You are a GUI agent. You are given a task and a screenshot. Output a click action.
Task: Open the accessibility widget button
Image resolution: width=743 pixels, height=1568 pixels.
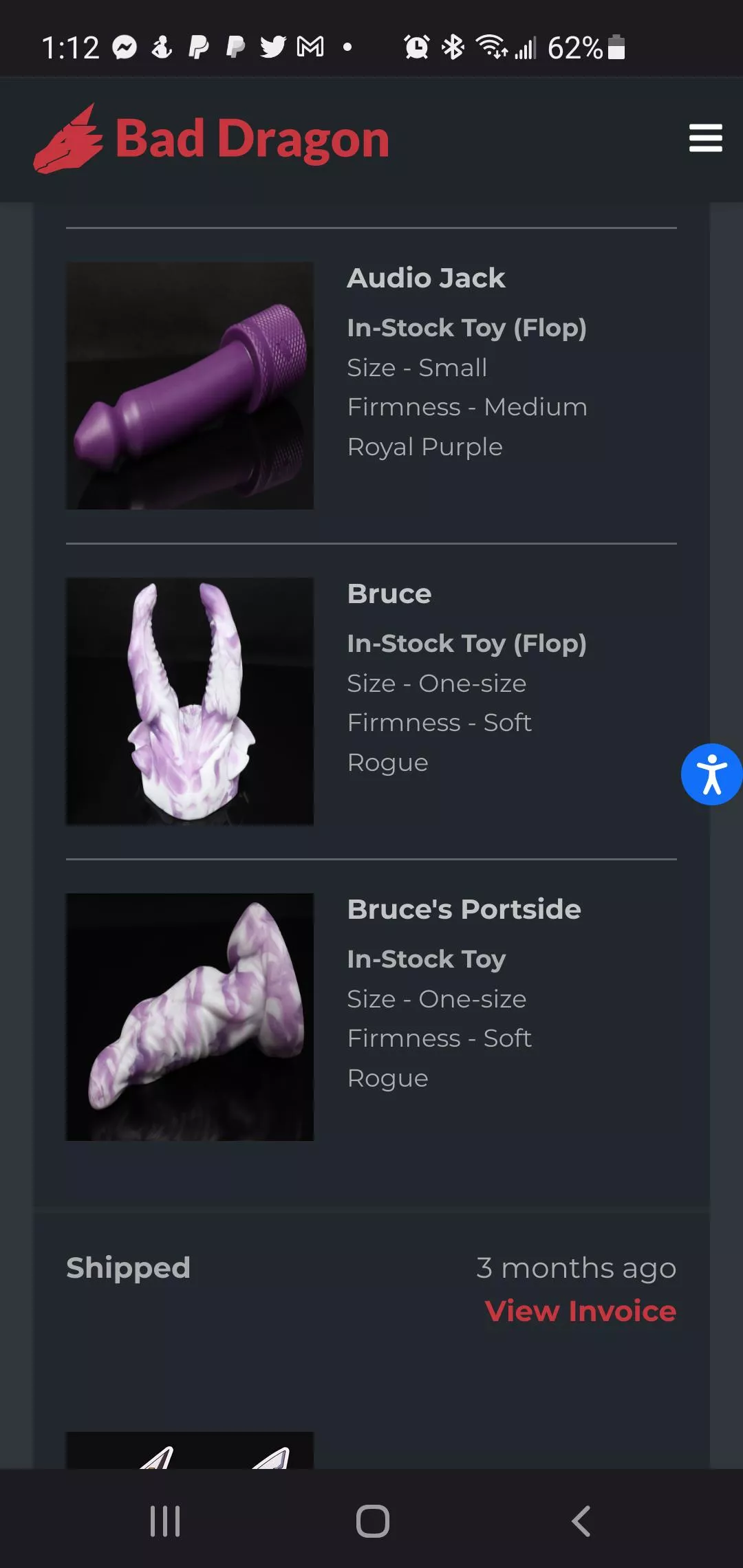[711, 774]
